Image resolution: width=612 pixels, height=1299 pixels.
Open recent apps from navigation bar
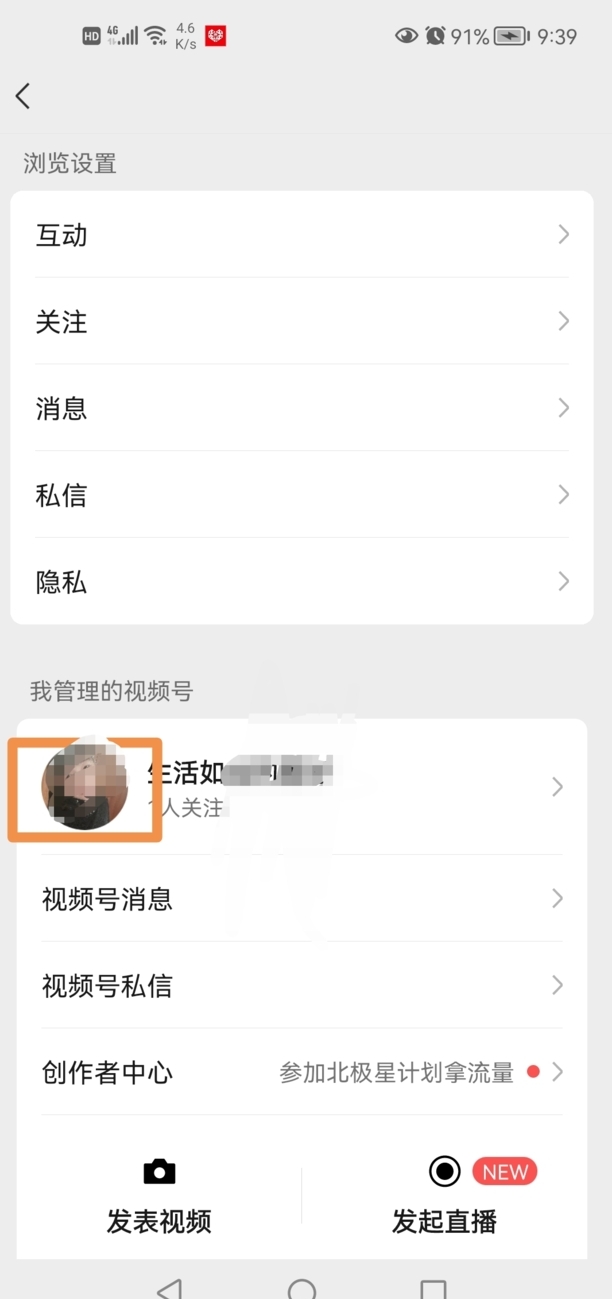pos(433,1288)
